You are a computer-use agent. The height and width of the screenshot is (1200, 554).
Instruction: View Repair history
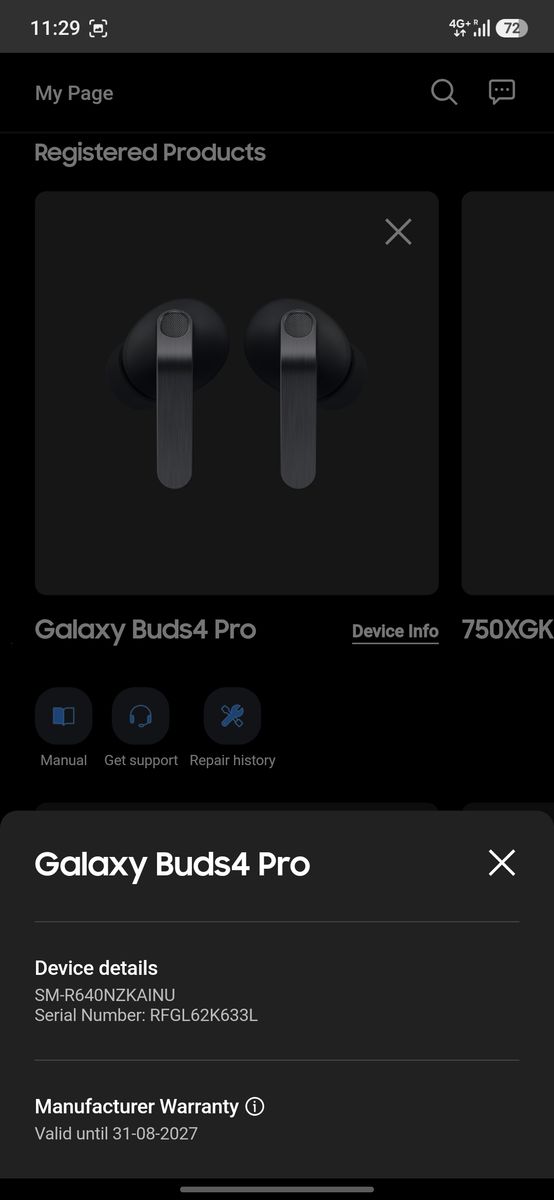coord(232,716)
